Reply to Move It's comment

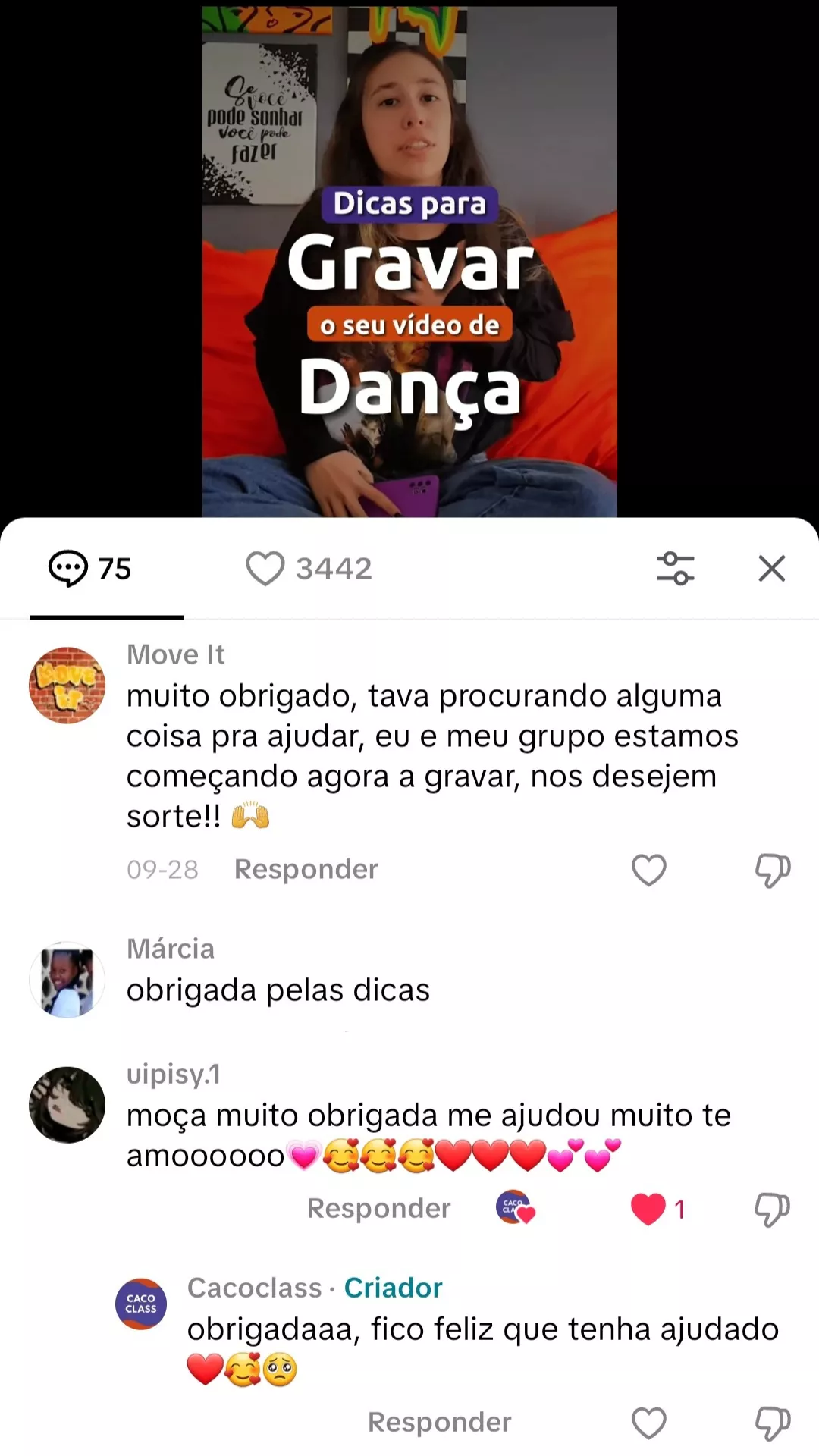(306, 869)
